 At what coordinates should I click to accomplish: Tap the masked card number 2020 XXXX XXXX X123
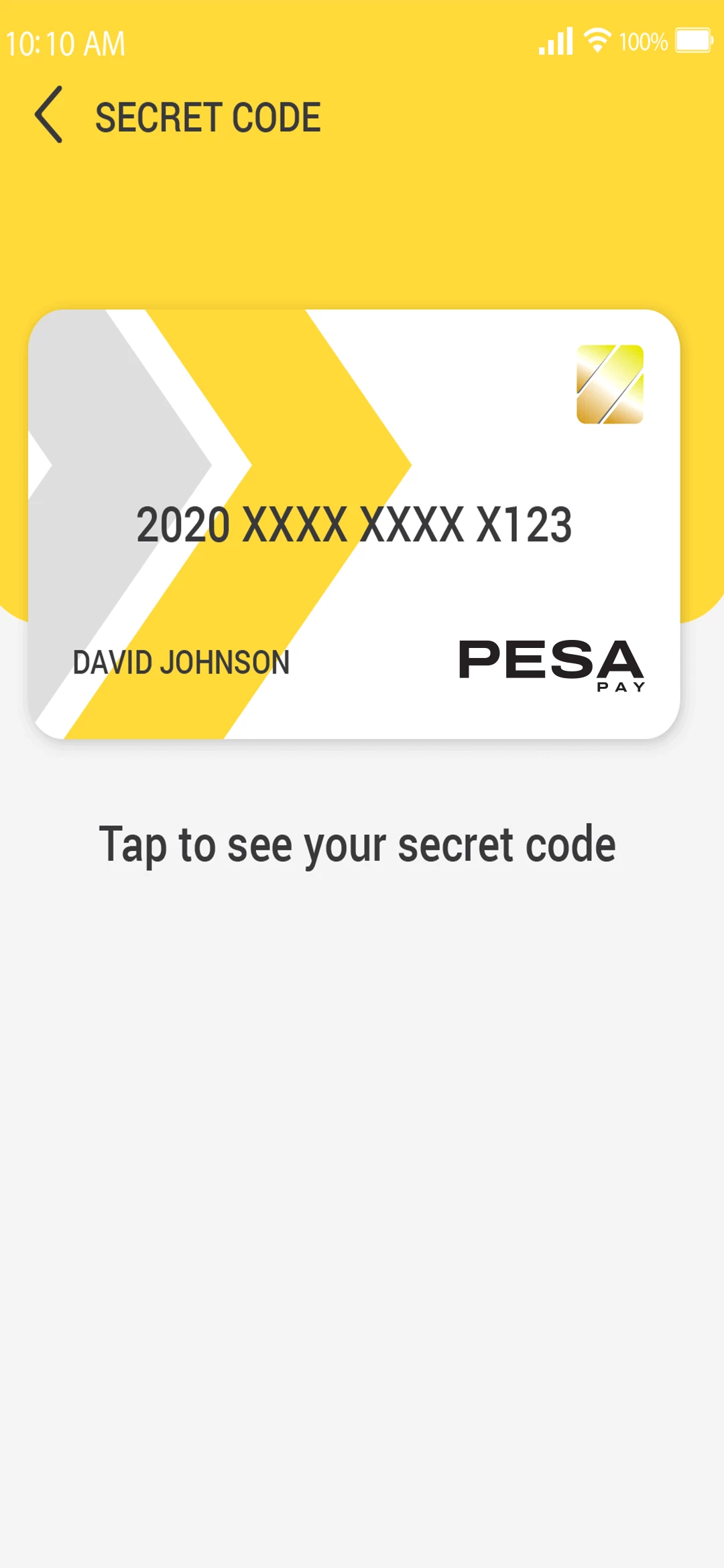tap(354, 525)
